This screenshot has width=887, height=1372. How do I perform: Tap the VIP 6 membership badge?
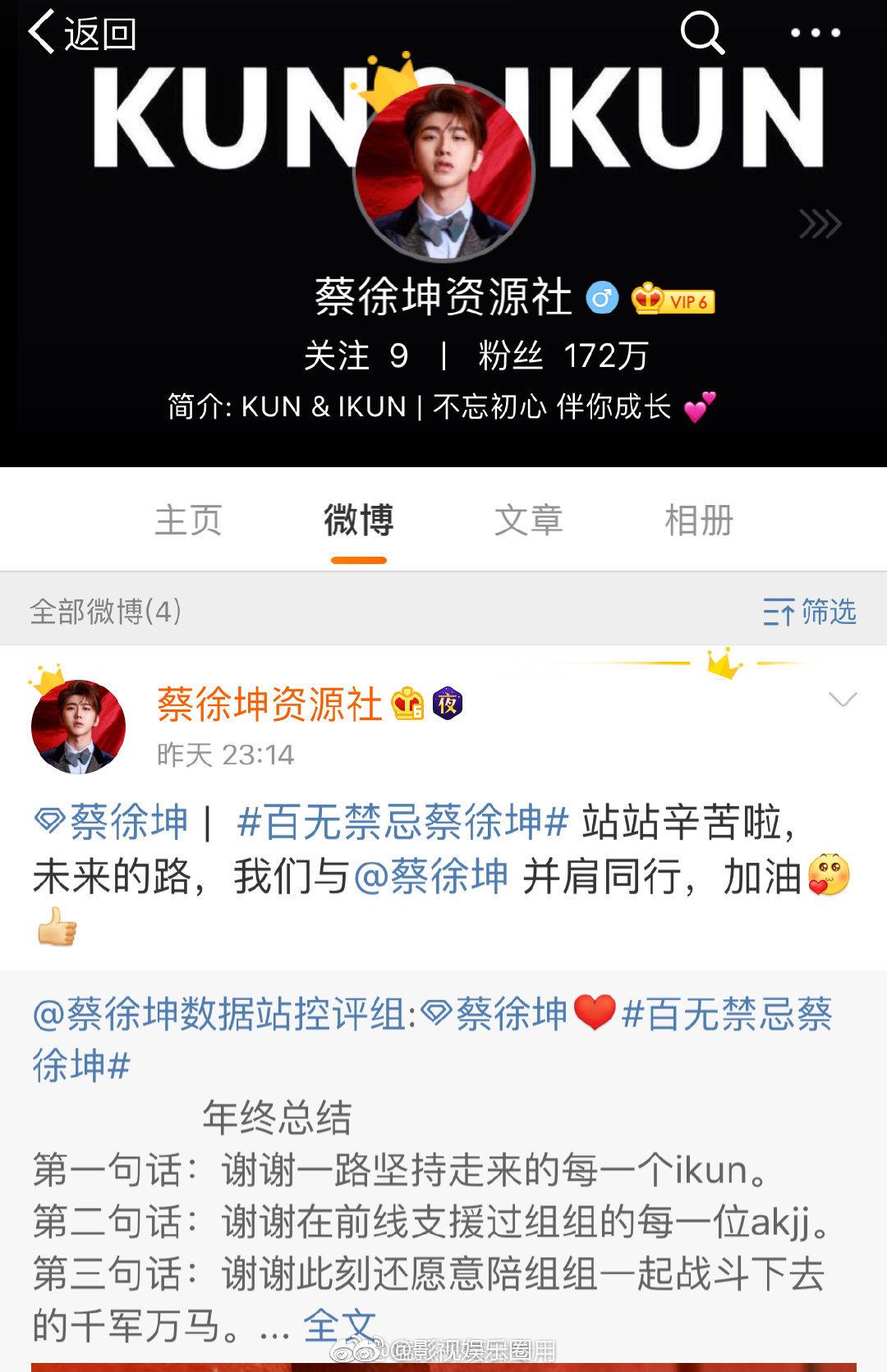click(673, 301)
